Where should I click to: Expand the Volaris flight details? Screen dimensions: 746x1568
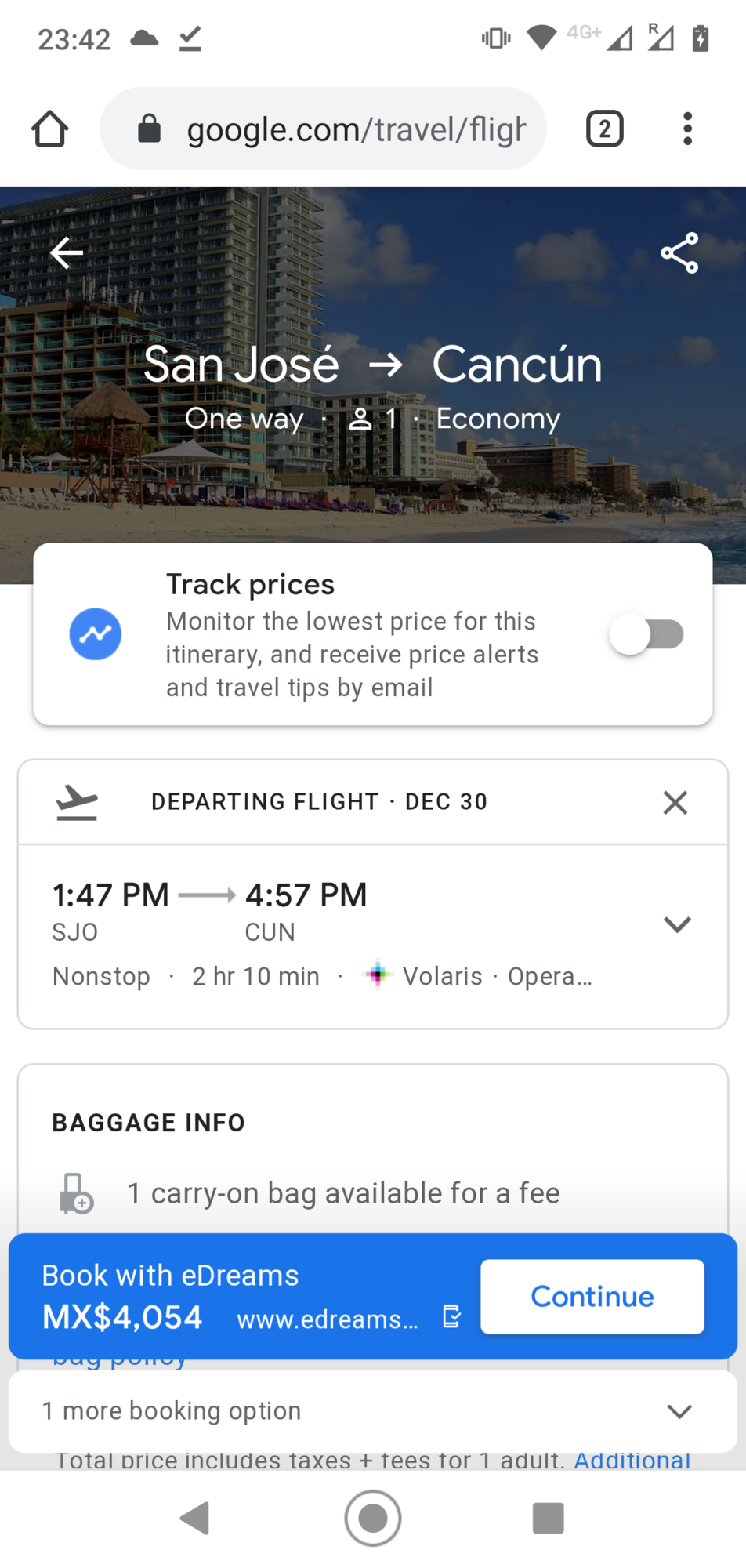tap(677, 924)
